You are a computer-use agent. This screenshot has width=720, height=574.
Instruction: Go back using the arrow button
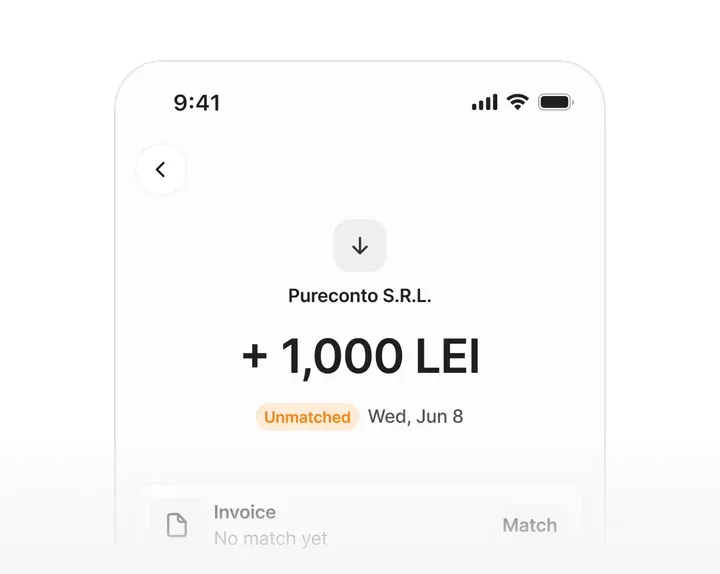point(161,169)
